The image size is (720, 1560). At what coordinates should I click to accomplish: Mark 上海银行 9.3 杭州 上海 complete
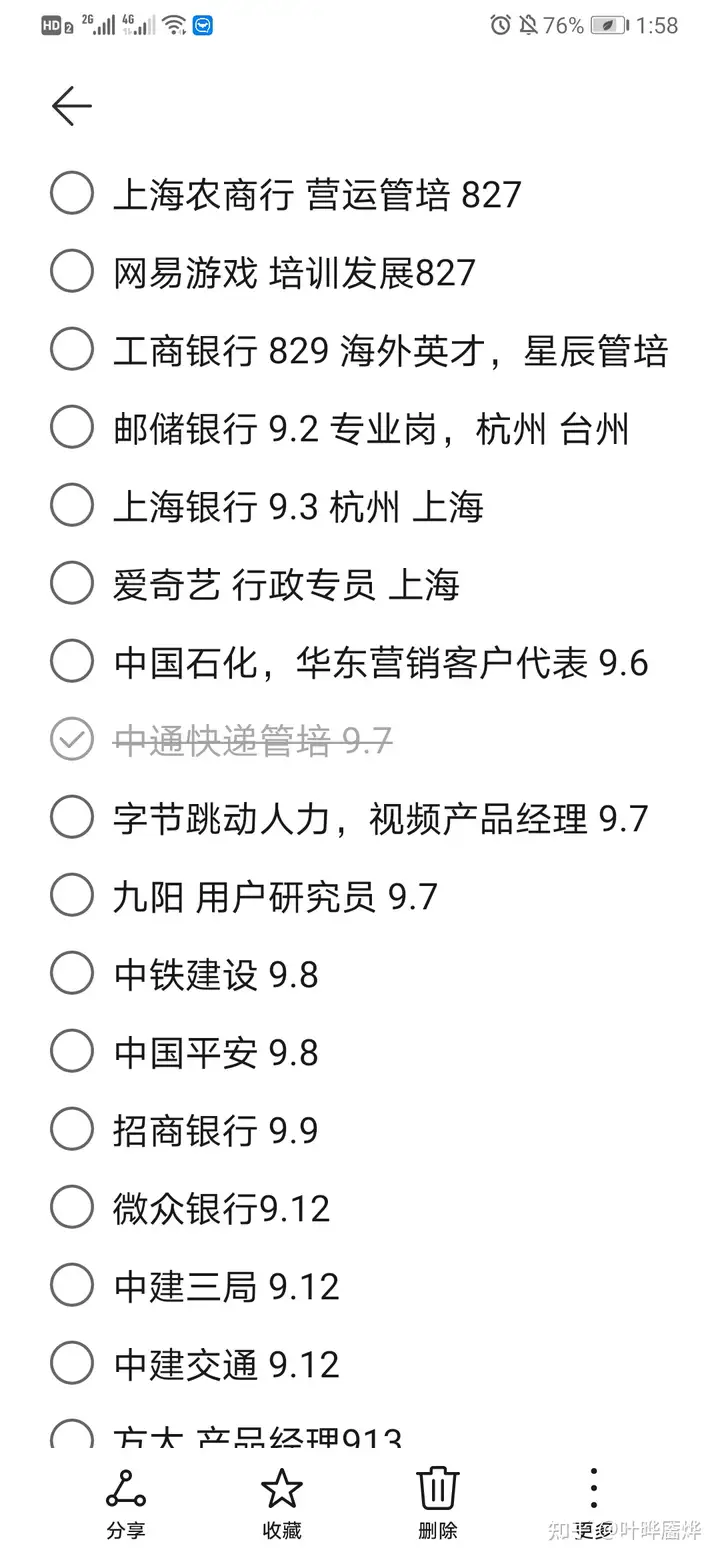pyautogui.click(x=72, y=505)
